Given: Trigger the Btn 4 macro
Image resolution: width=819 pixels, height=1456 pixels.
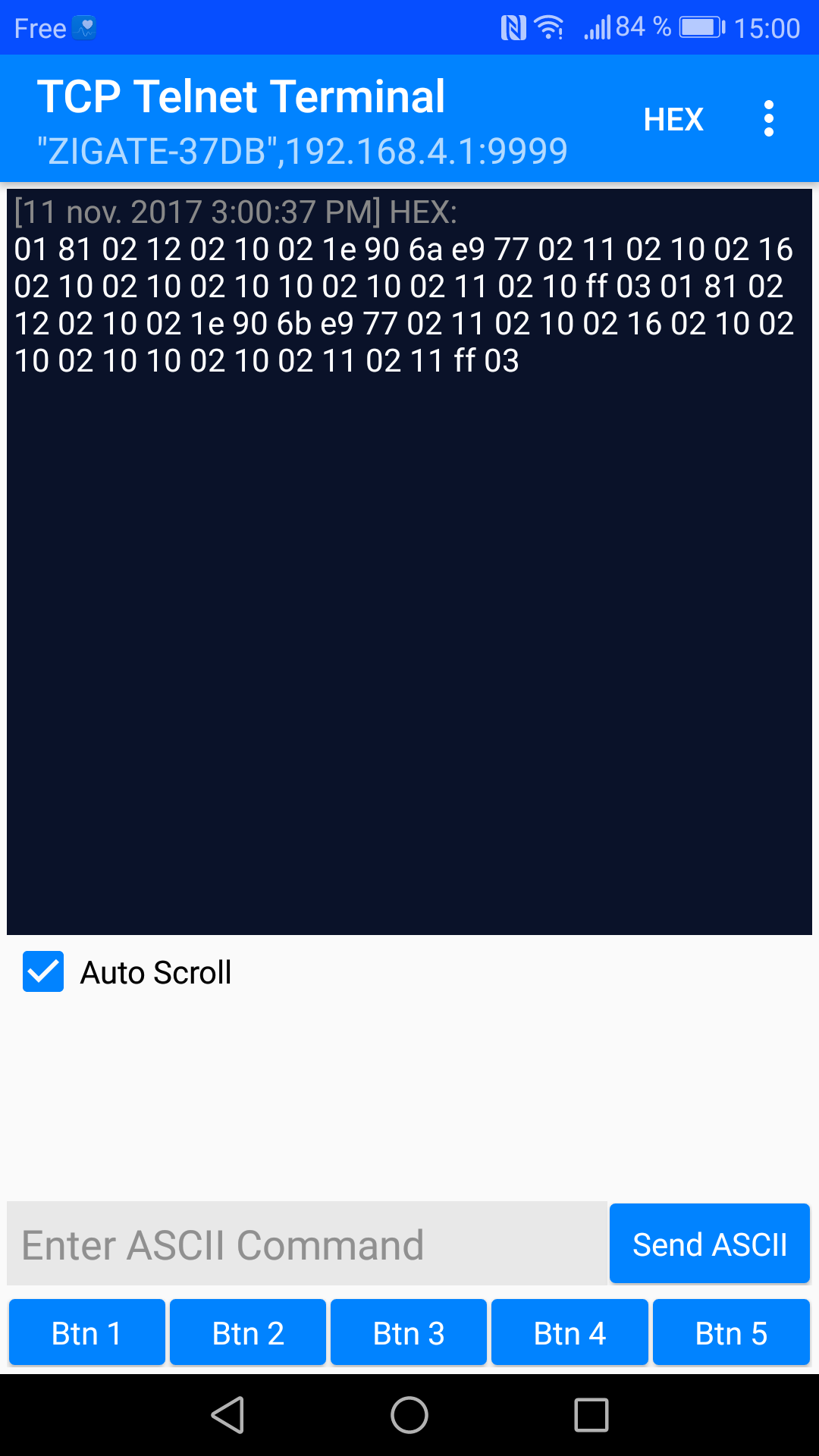Looking at the screenshot, I should pos(570,1332).
